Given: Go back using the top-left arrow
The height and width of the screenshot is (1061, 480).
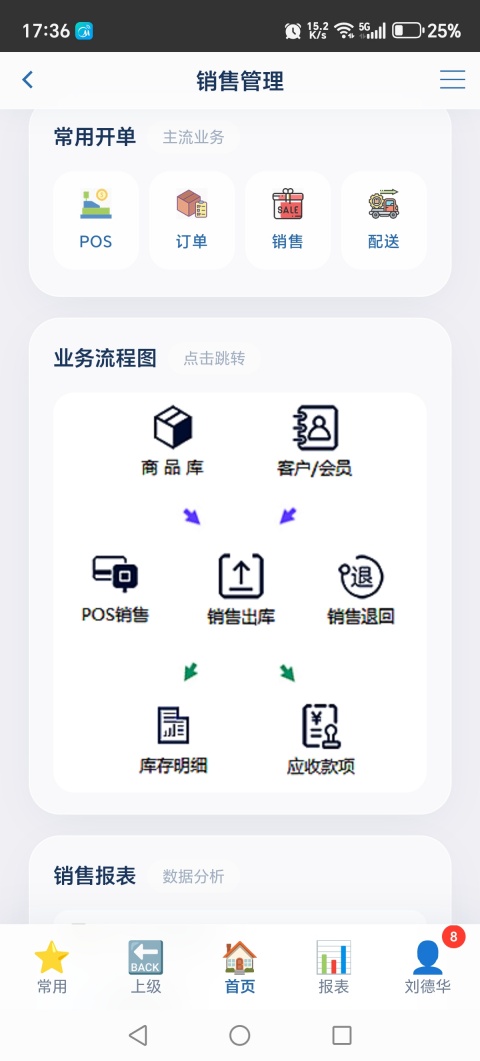Looking at the screenshot, I should [27, 80].
